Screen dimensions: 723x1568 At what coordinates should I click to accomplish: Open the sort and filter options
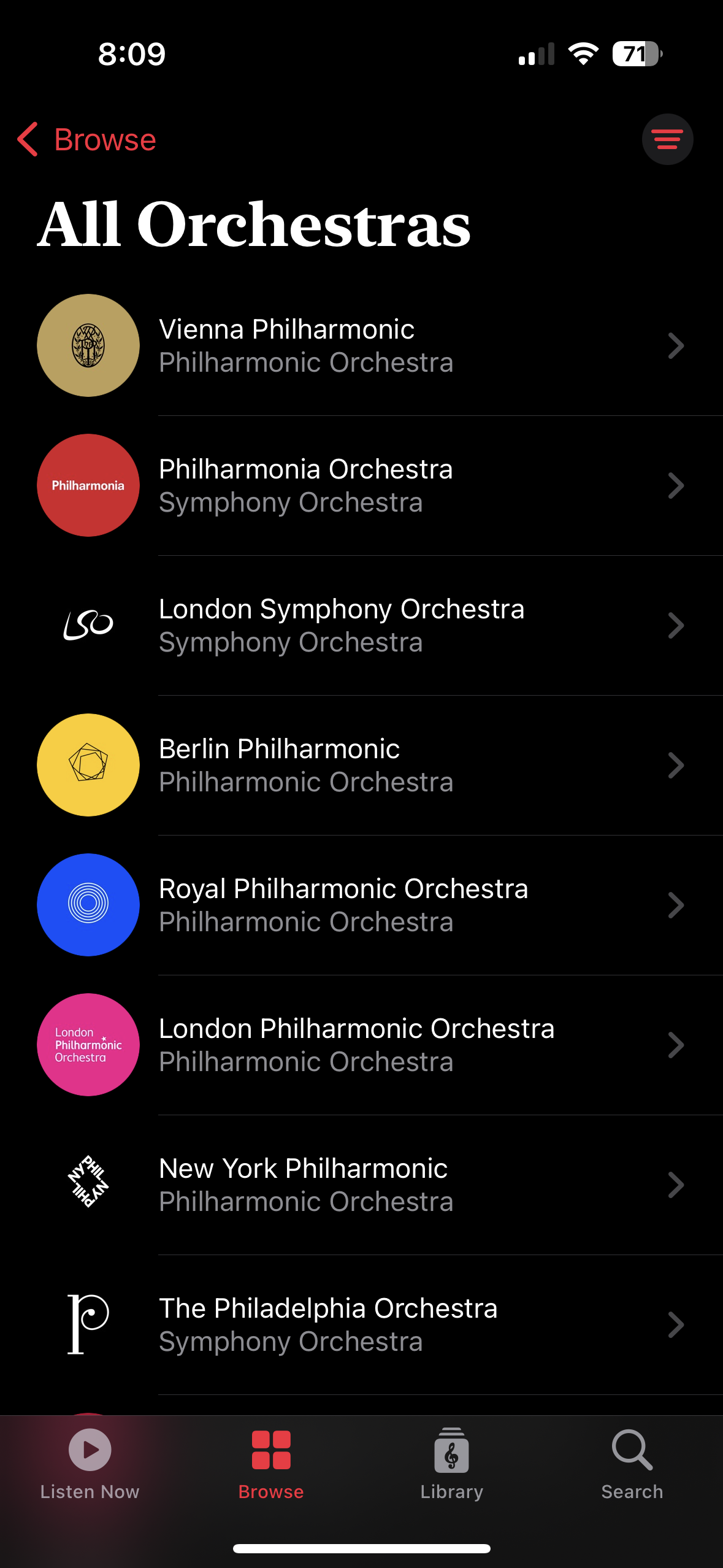pyautogui.click(x=667, y=140)
